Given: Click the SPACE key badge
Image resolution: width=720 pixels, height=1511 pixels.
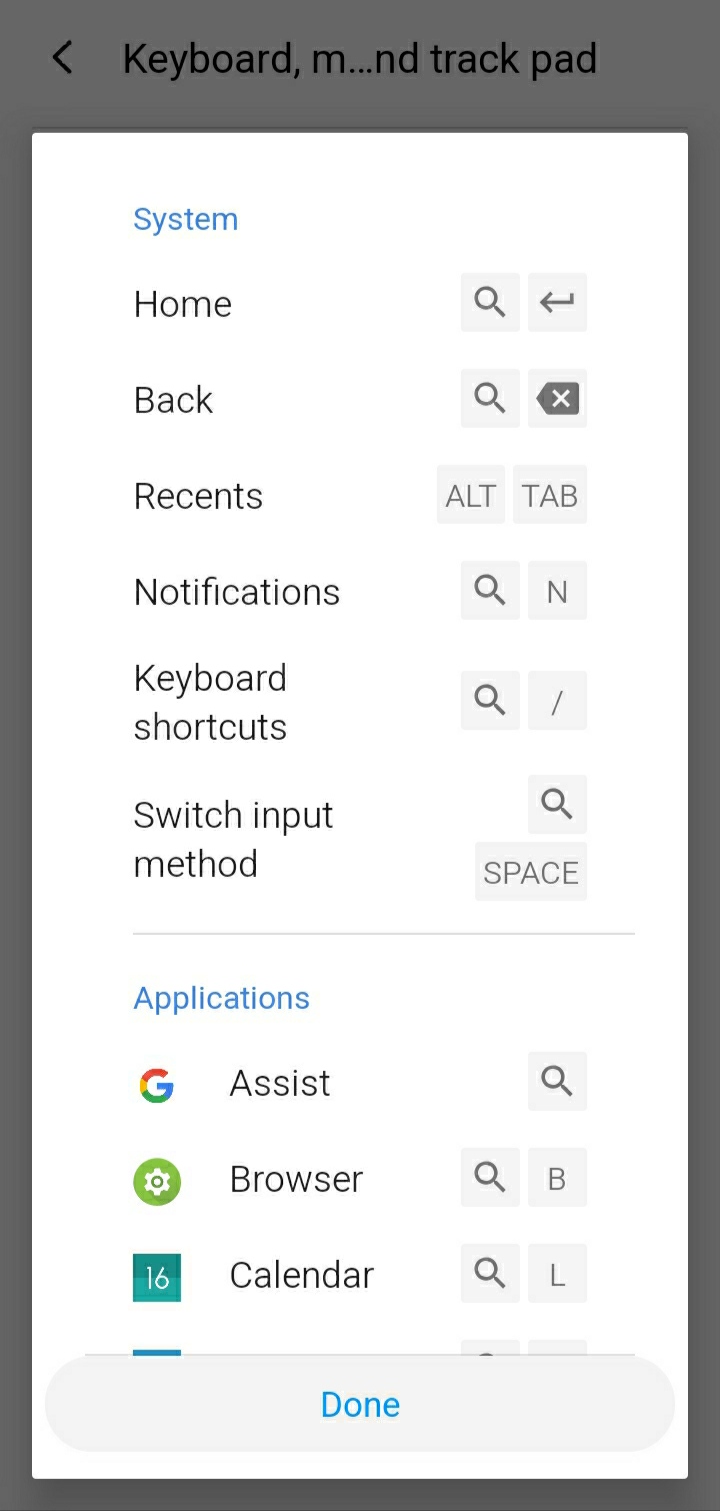Looking at the screenshot, I should point(530,872).
